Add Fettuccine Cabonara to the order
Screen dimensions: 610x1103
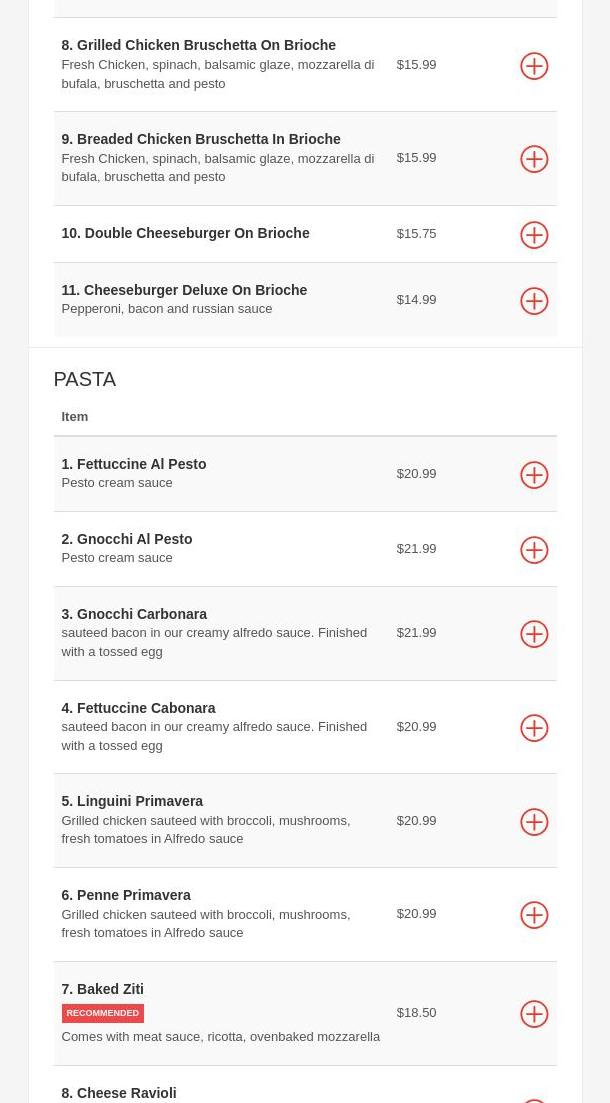534,728
